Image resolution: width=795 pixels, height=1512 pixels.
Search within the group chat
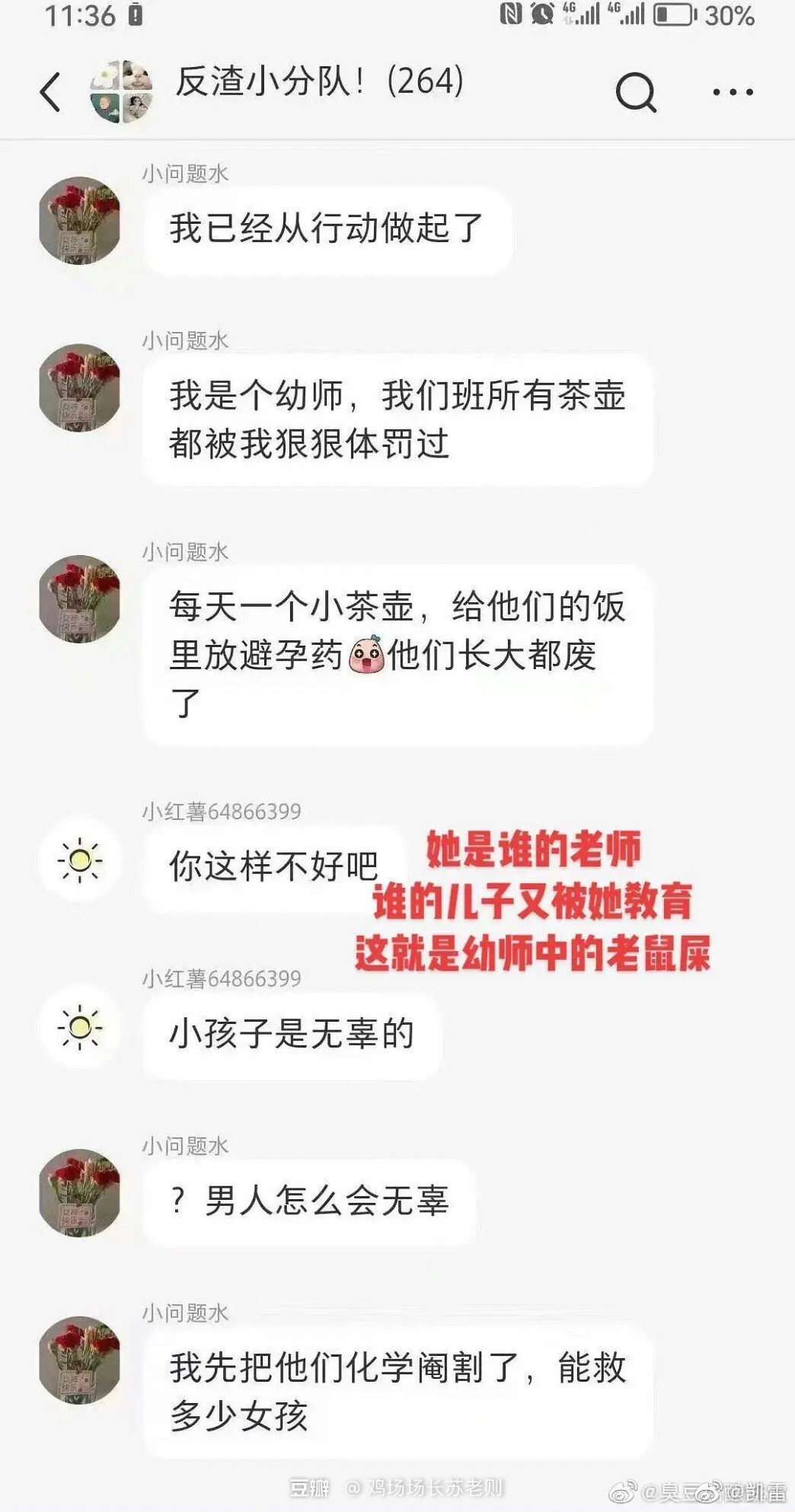coord(636,92)
